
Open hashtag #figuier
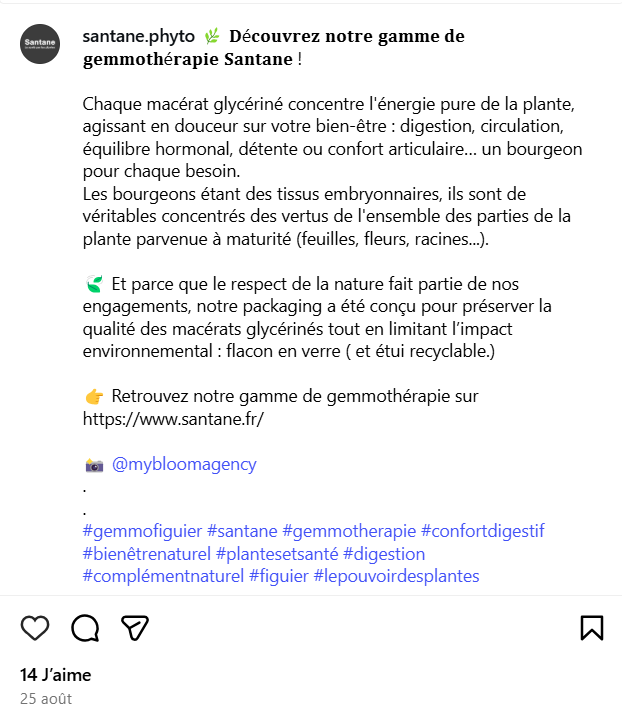click(279, 576)
